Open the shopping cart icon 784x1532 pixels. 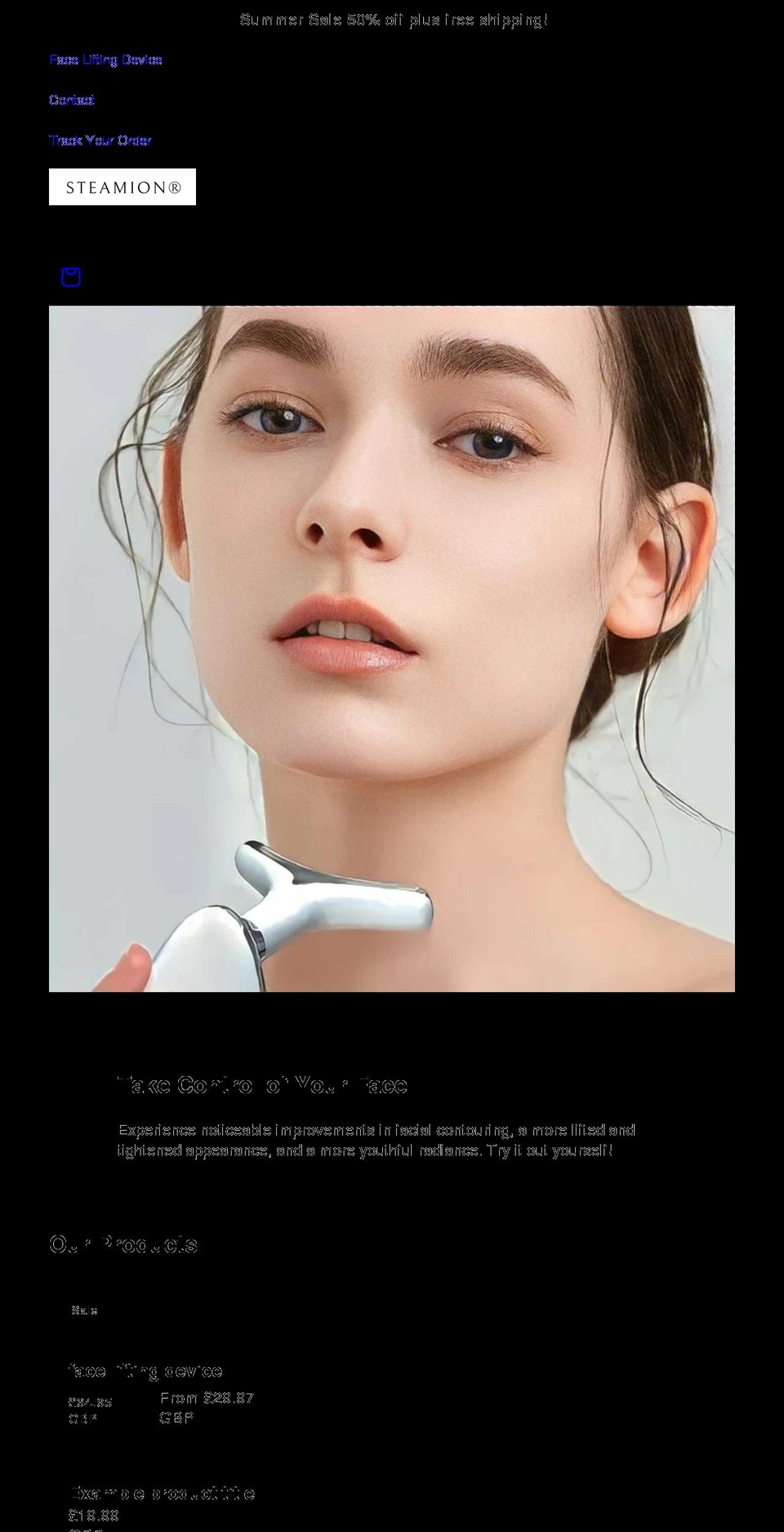coord(71,277)
